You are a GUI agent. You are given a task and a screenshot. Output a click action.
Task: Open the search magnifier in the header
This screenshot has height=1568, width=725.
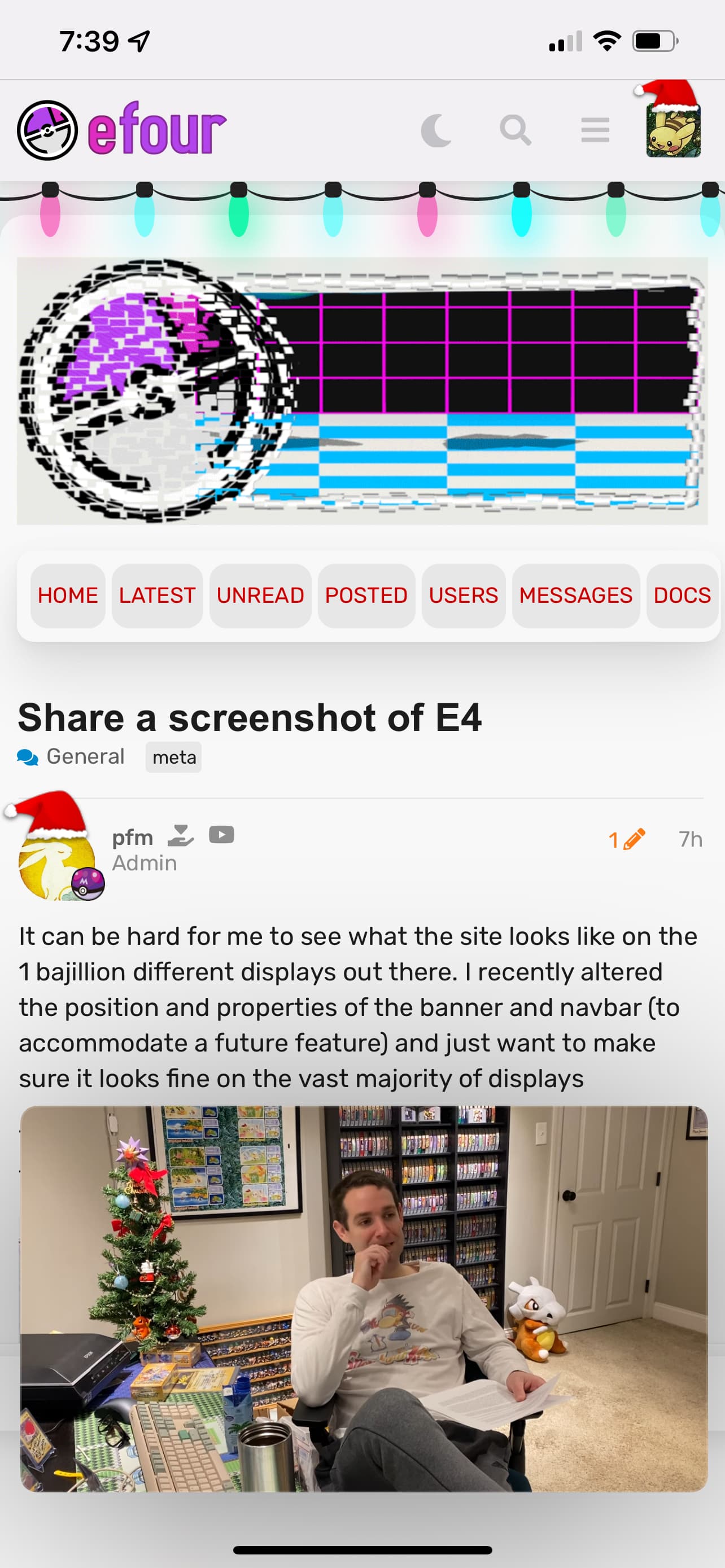[x=515, y=130]
